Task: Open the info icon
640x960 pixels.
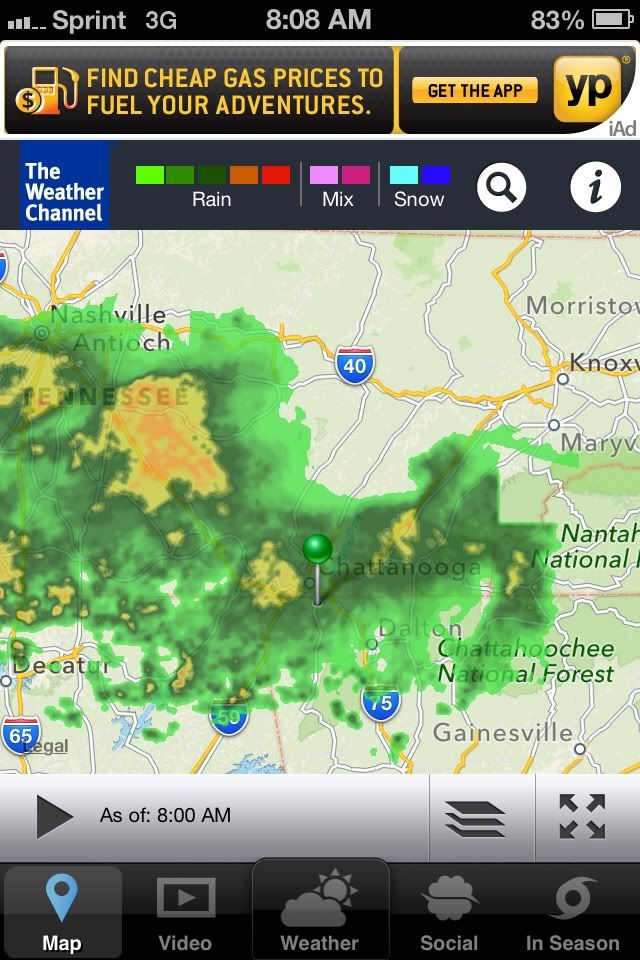Action: pyautogui.click(x=595, y=187)
